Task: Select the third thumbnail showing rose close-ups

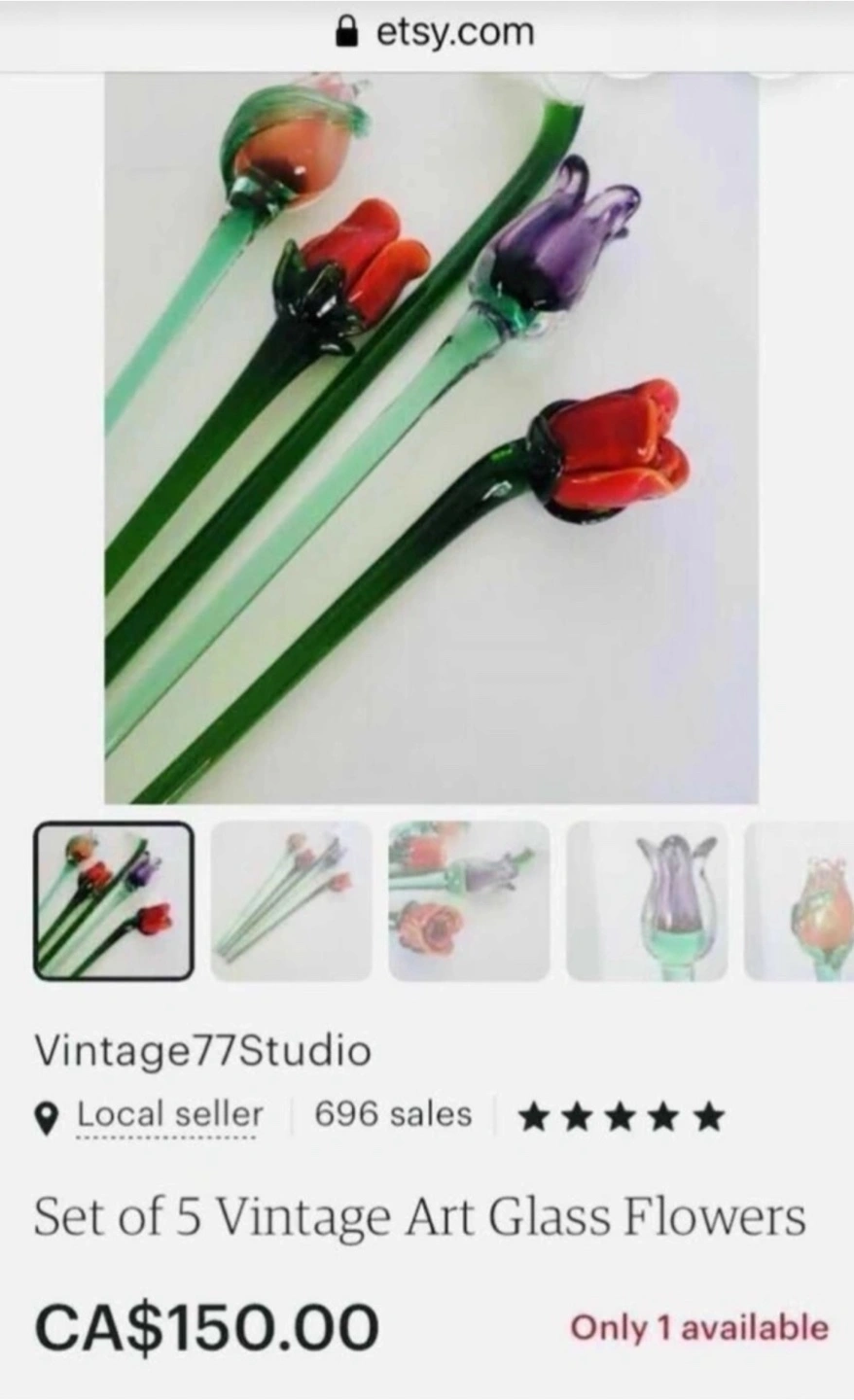Action: (469, 900)
